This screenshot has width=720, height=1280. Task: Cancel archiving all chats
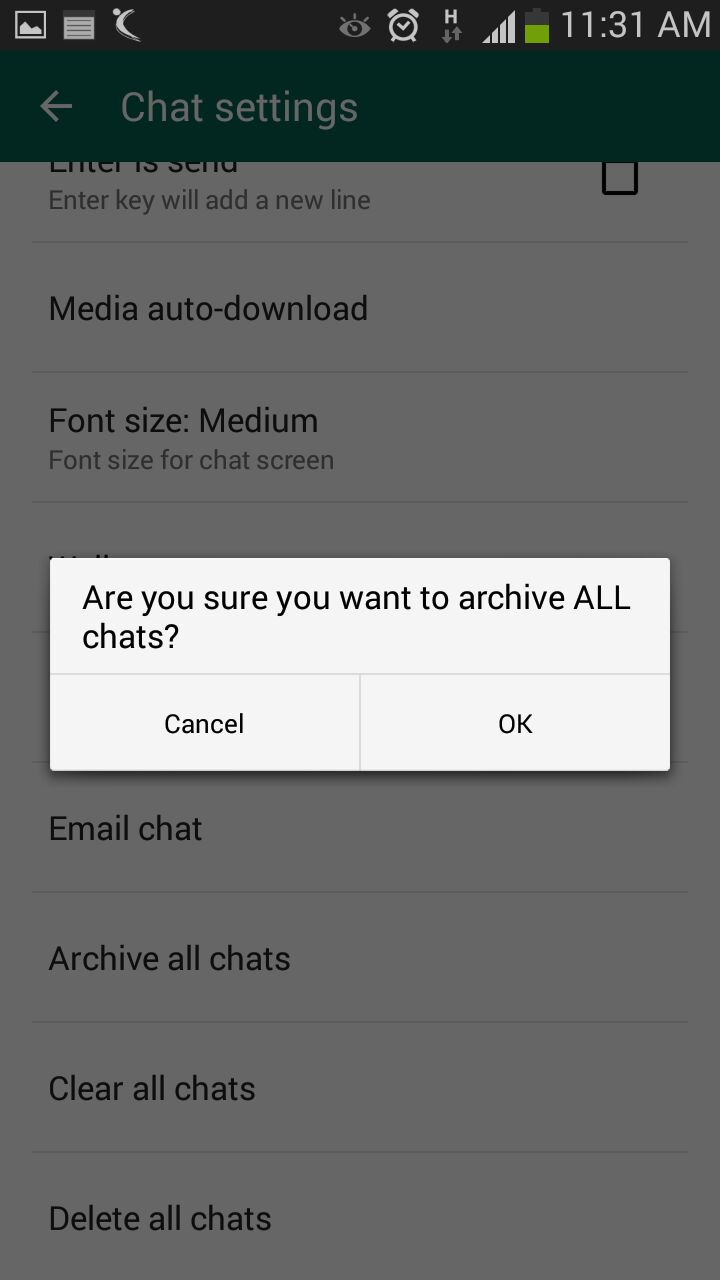[x=204, y=723]
